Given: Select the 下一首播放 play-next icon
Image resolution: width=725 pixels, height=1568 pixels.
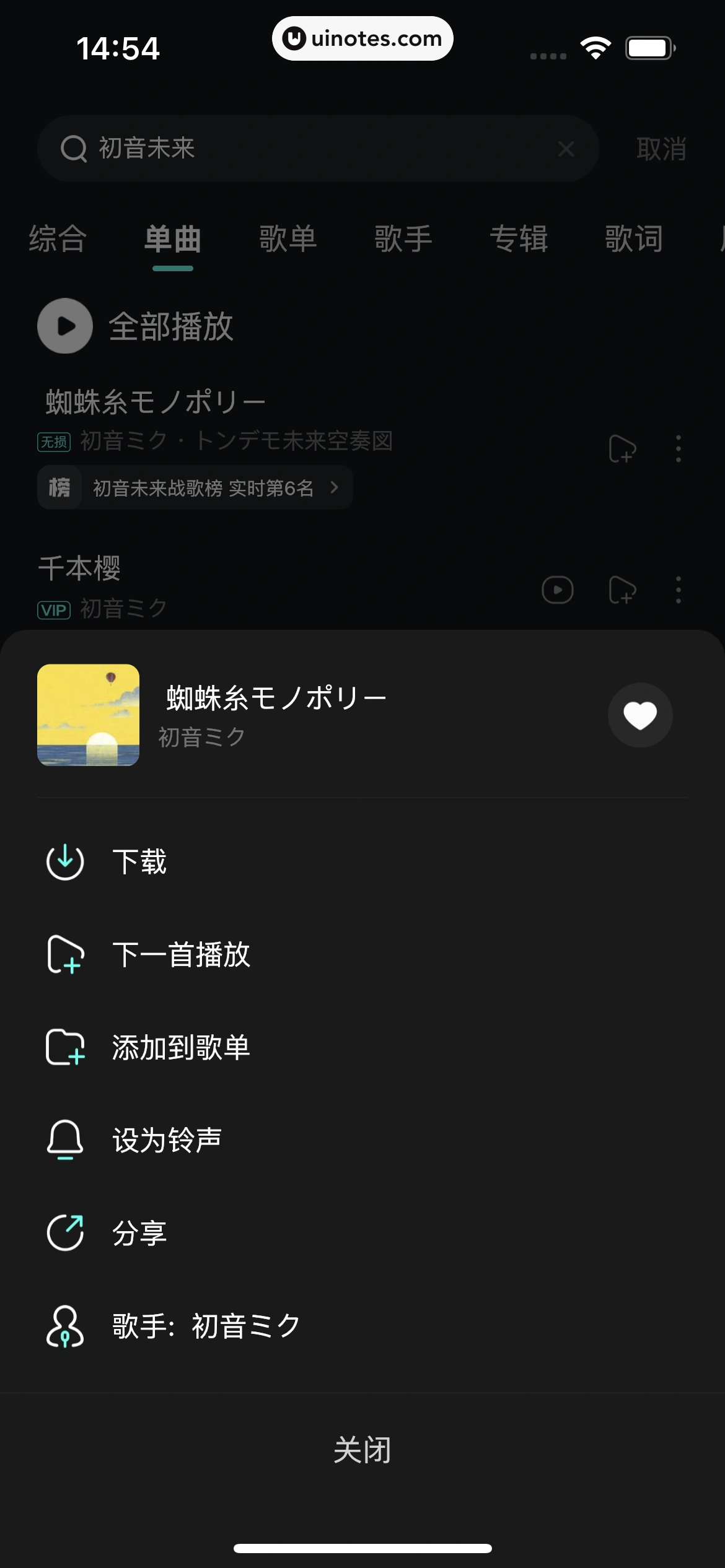Looking at the screenshot, I should (x=64, y=954).
